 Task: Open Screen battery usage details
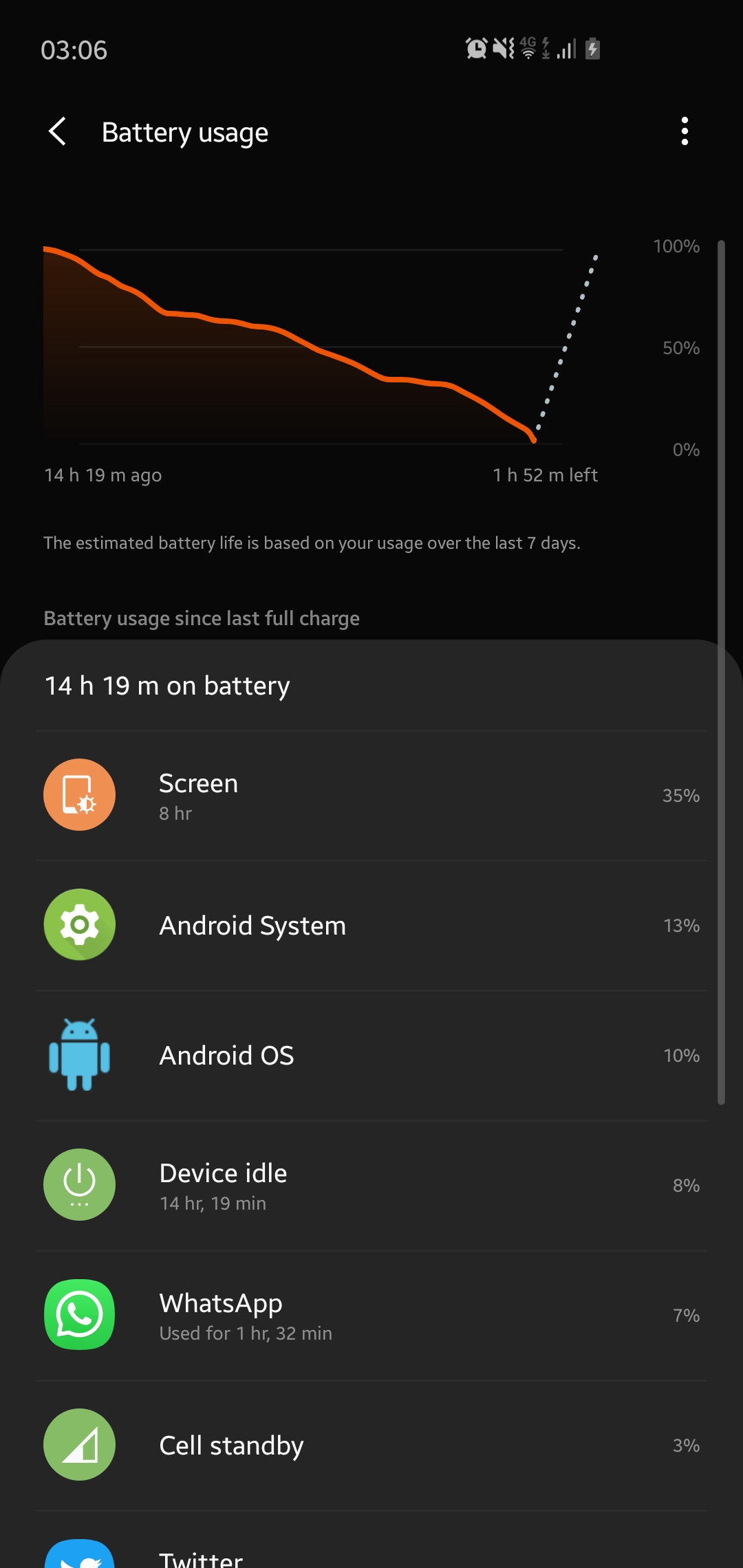pyautogui.click(x=371, y=795)
